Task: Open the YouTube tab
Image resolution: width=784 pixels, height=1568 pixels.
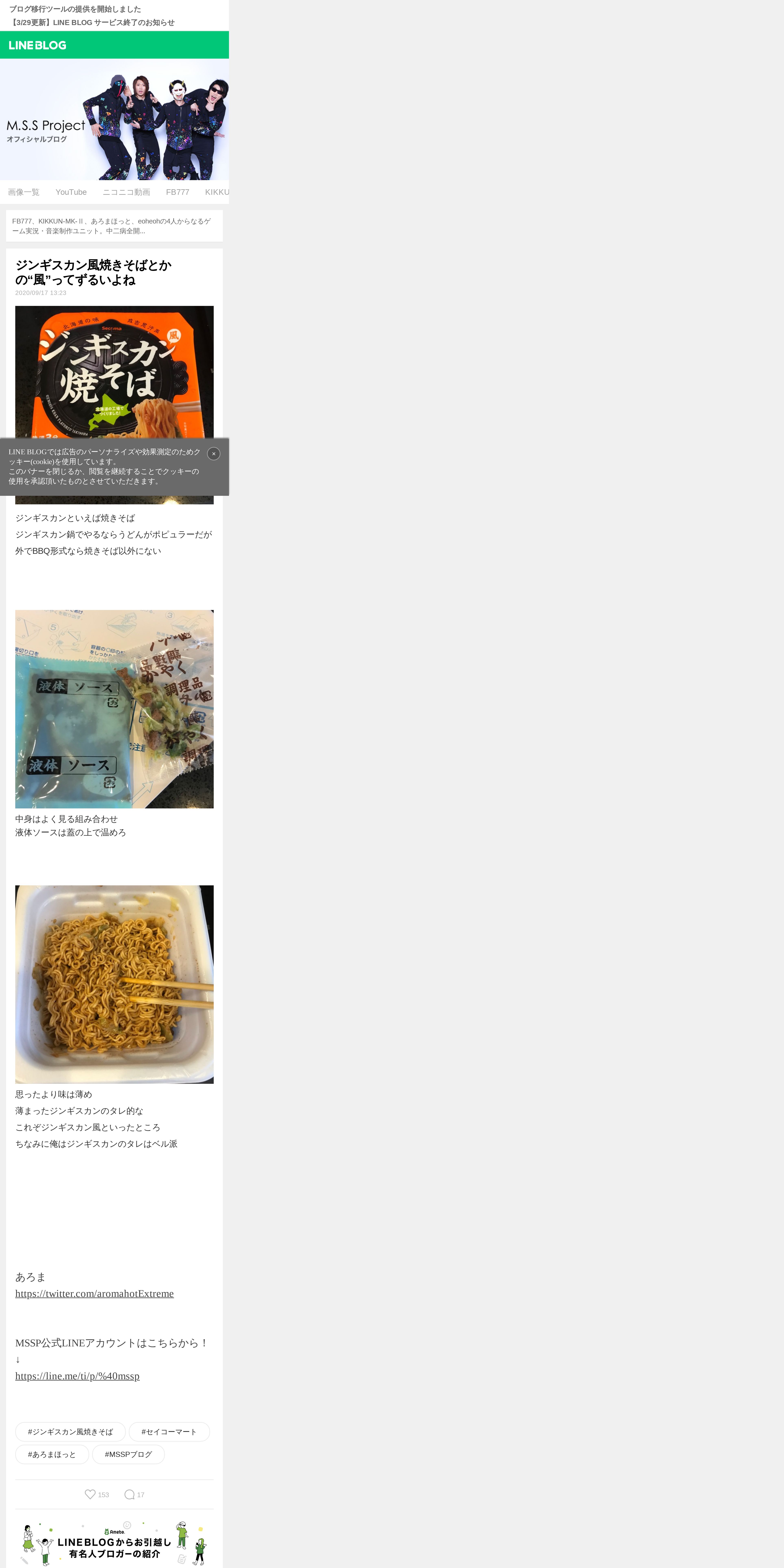Action: coord(71,192)
